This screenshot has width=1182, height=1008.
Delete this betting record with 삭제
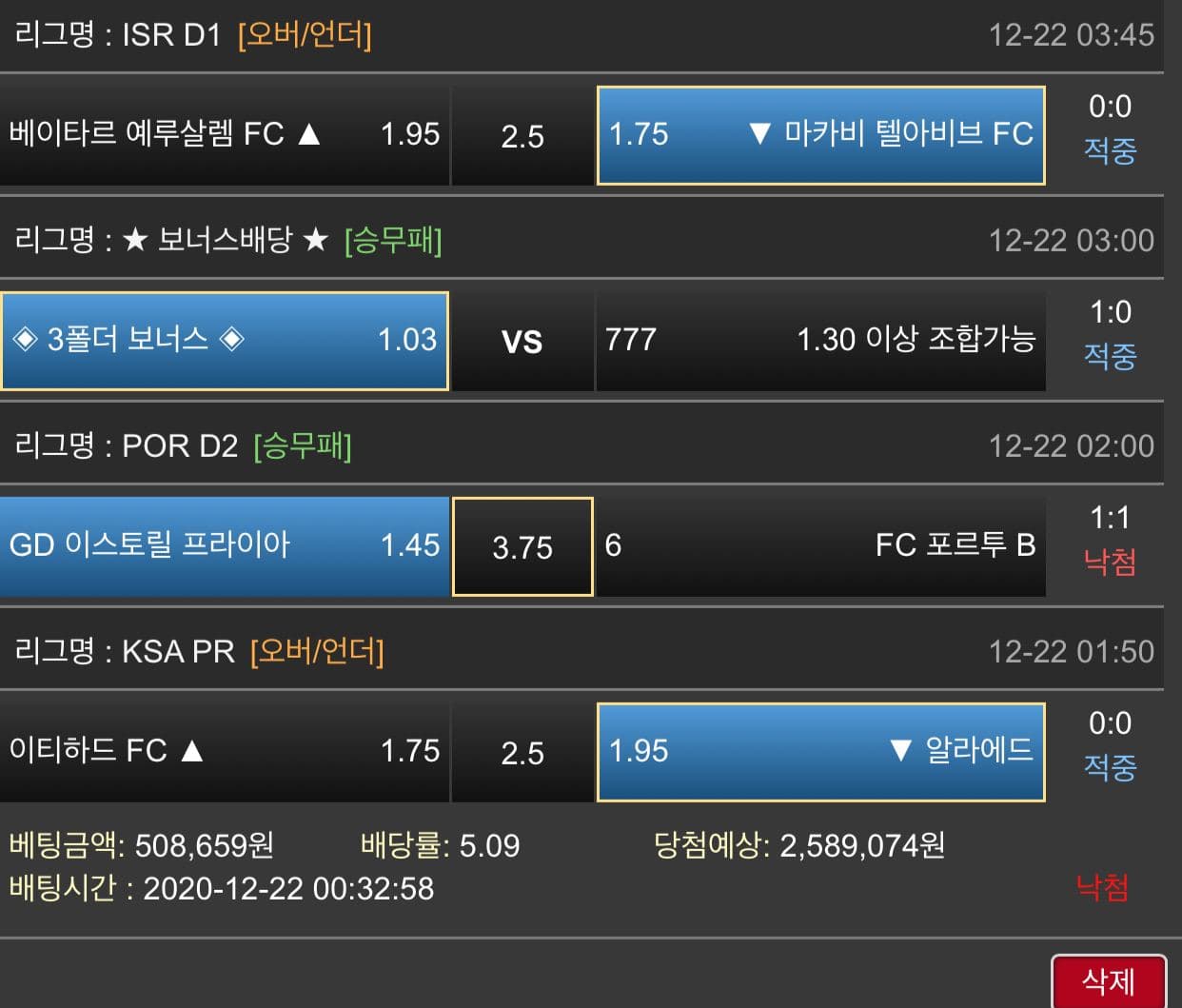pos(1109,981)
